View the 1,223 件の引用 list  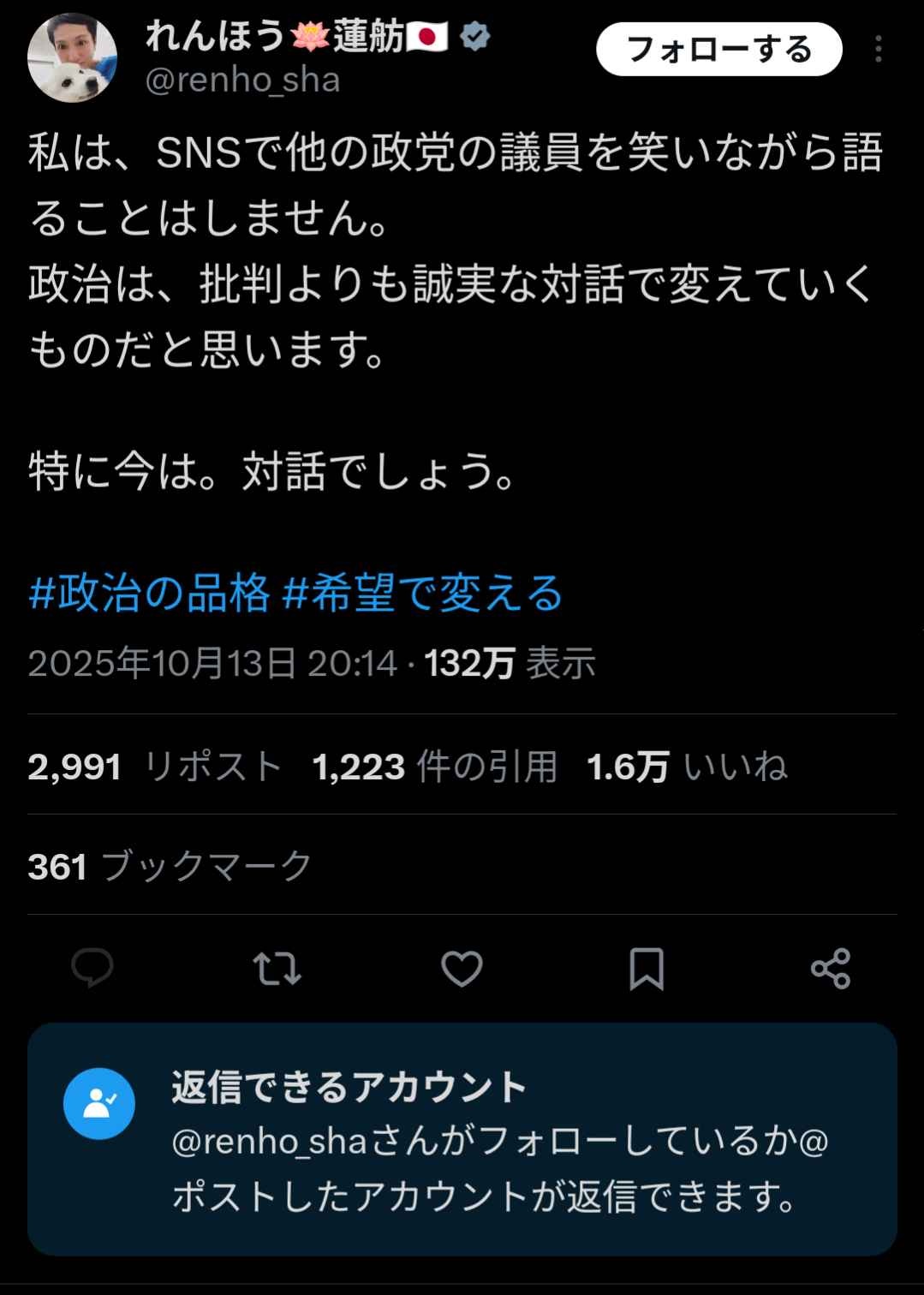[435, 767]
